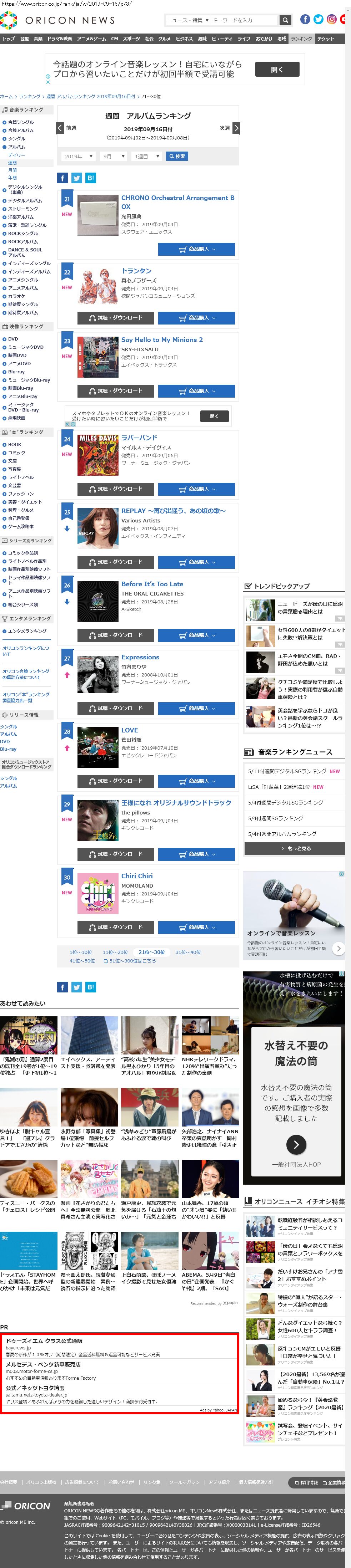Image resolution: width=351 pixels, height=1568 pixels.
Task: Switch to 音楽 in top navigation
Action: 39,39
